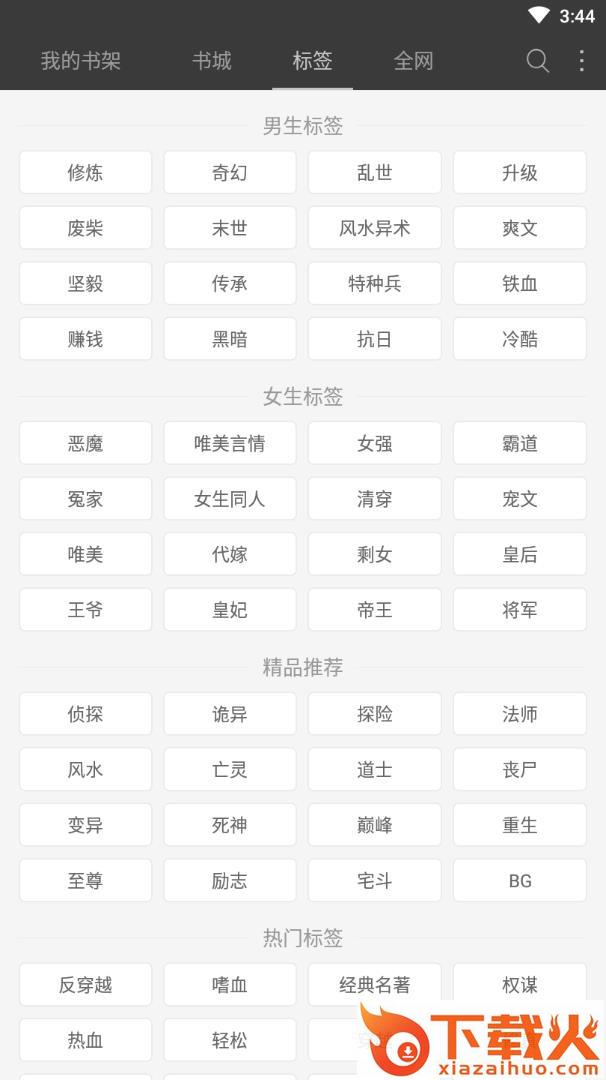Screen dimensions: 606x1080
Task: Switch to the 书城 tab
Action: click(211, 61)
